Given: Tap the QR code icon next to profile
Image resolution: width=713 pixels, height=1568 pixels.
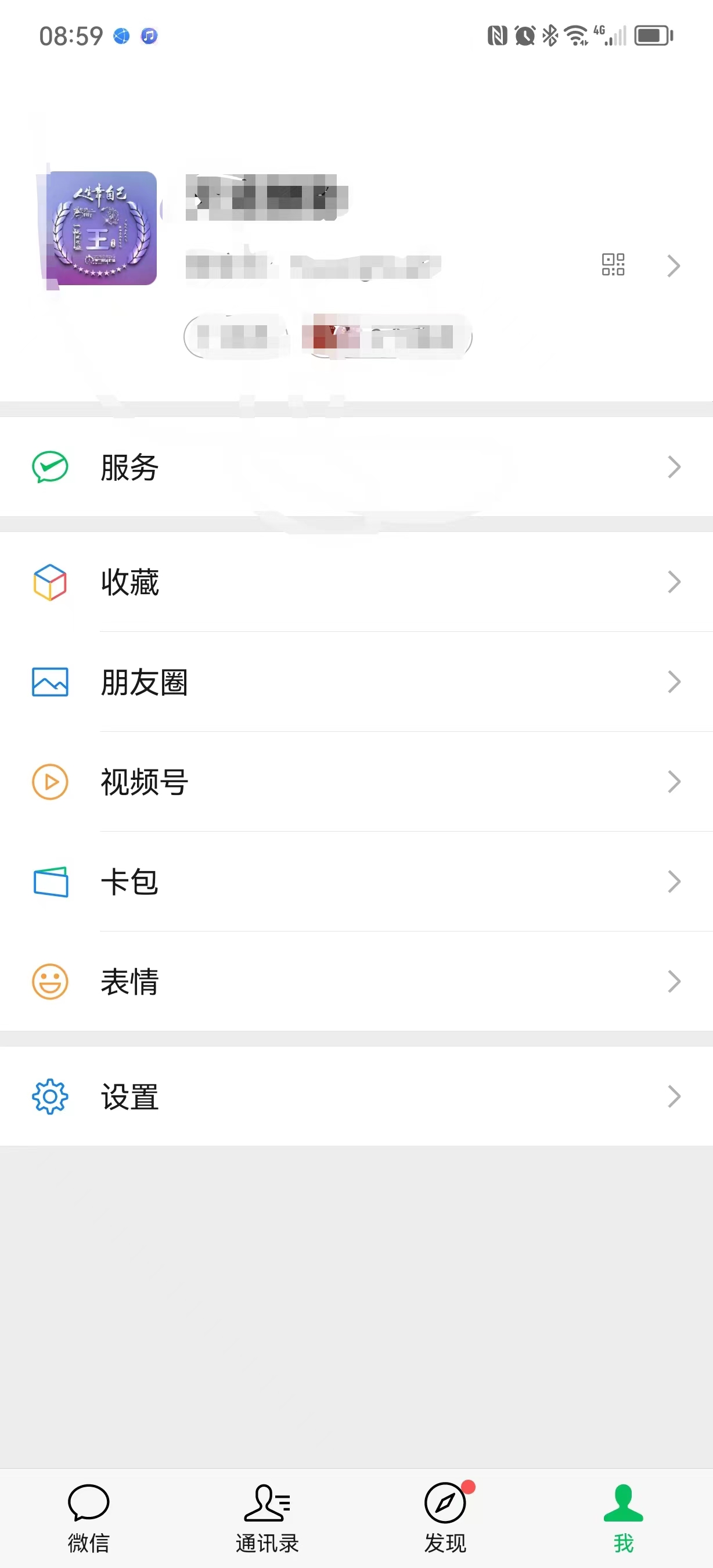Looking at the screenshot, I should tap(613, 265).
